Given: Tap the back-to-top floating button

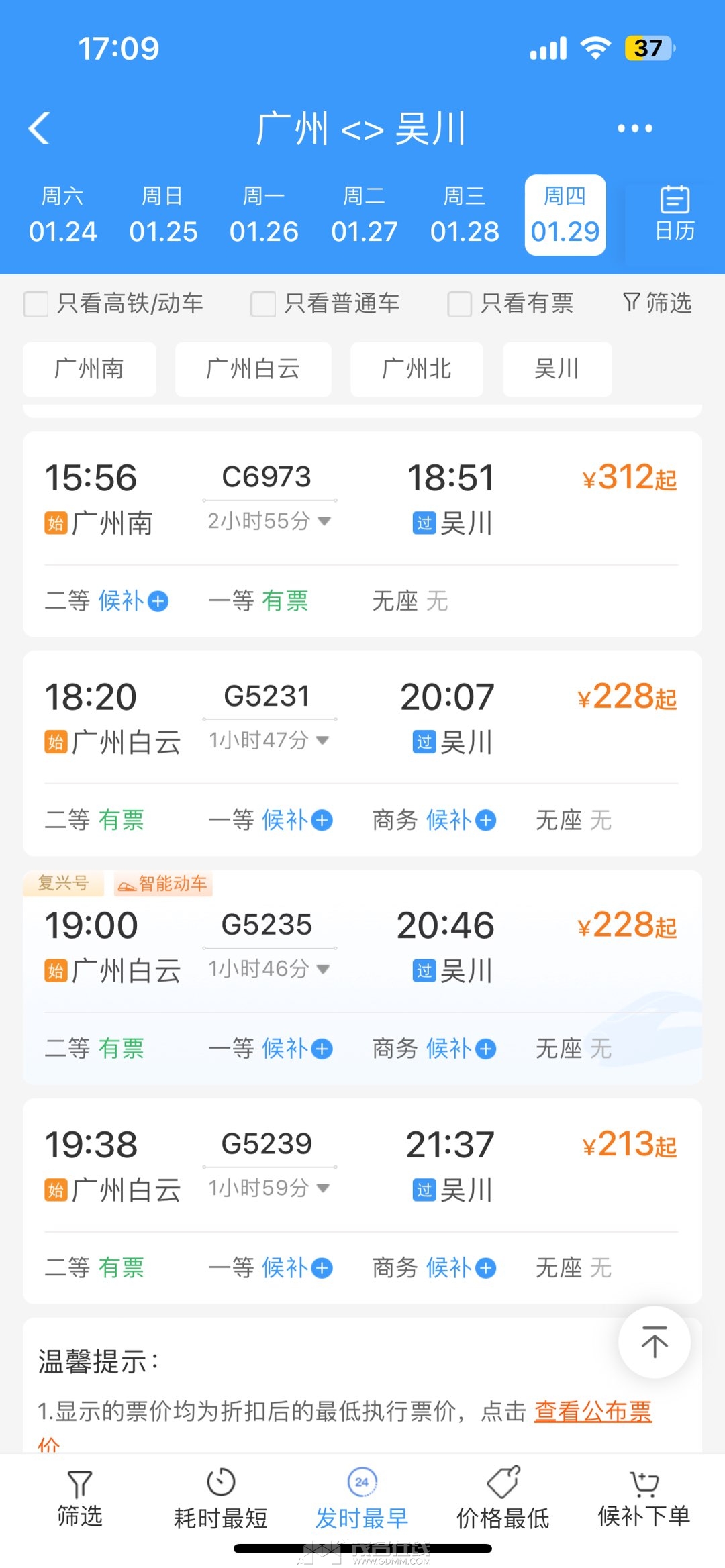Looking at the screenshot, I should [x=653, y=1343].
